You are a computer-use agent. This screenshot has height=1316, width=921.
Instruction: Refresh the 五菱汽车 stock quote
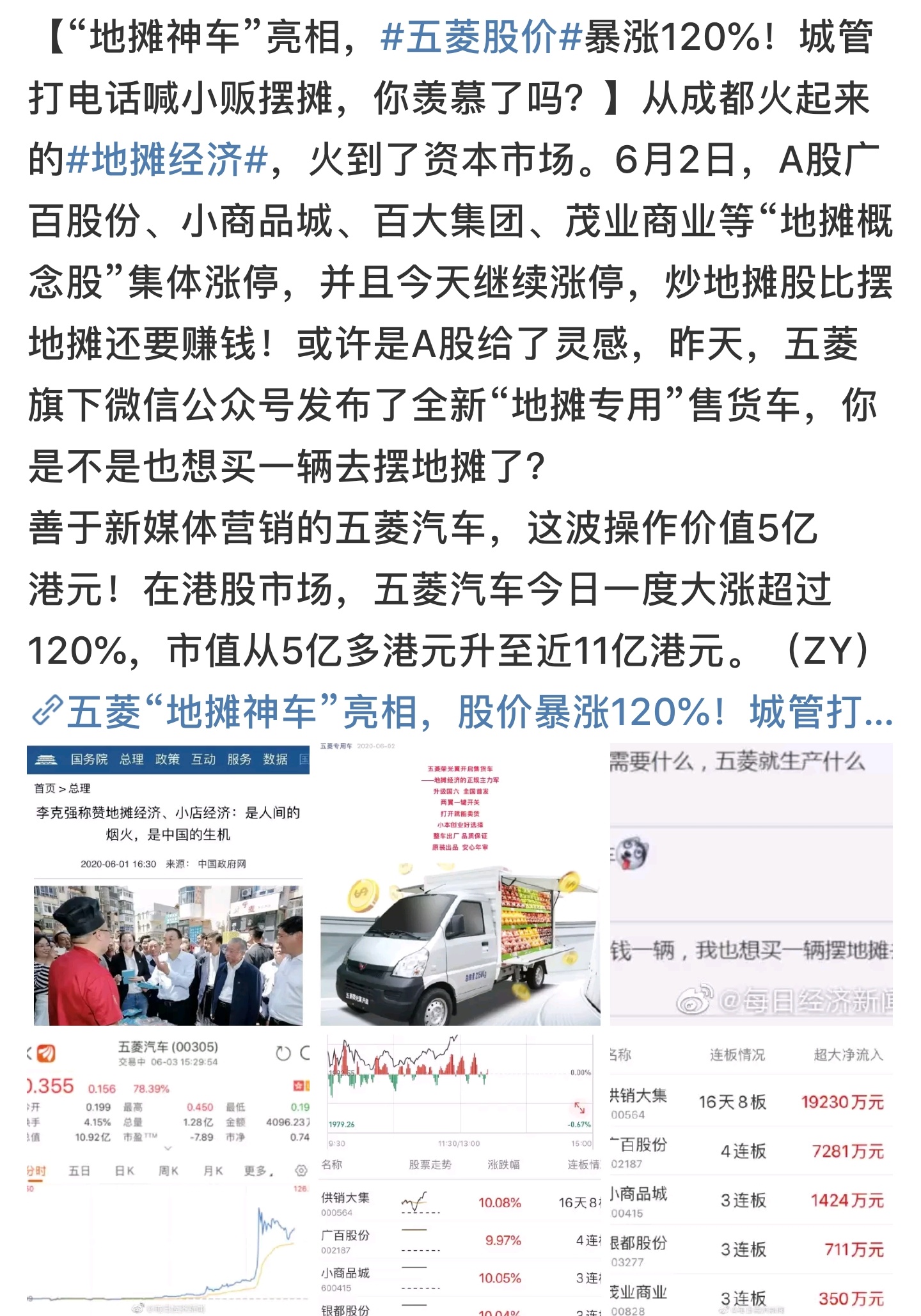click(x=283, y=1053)
